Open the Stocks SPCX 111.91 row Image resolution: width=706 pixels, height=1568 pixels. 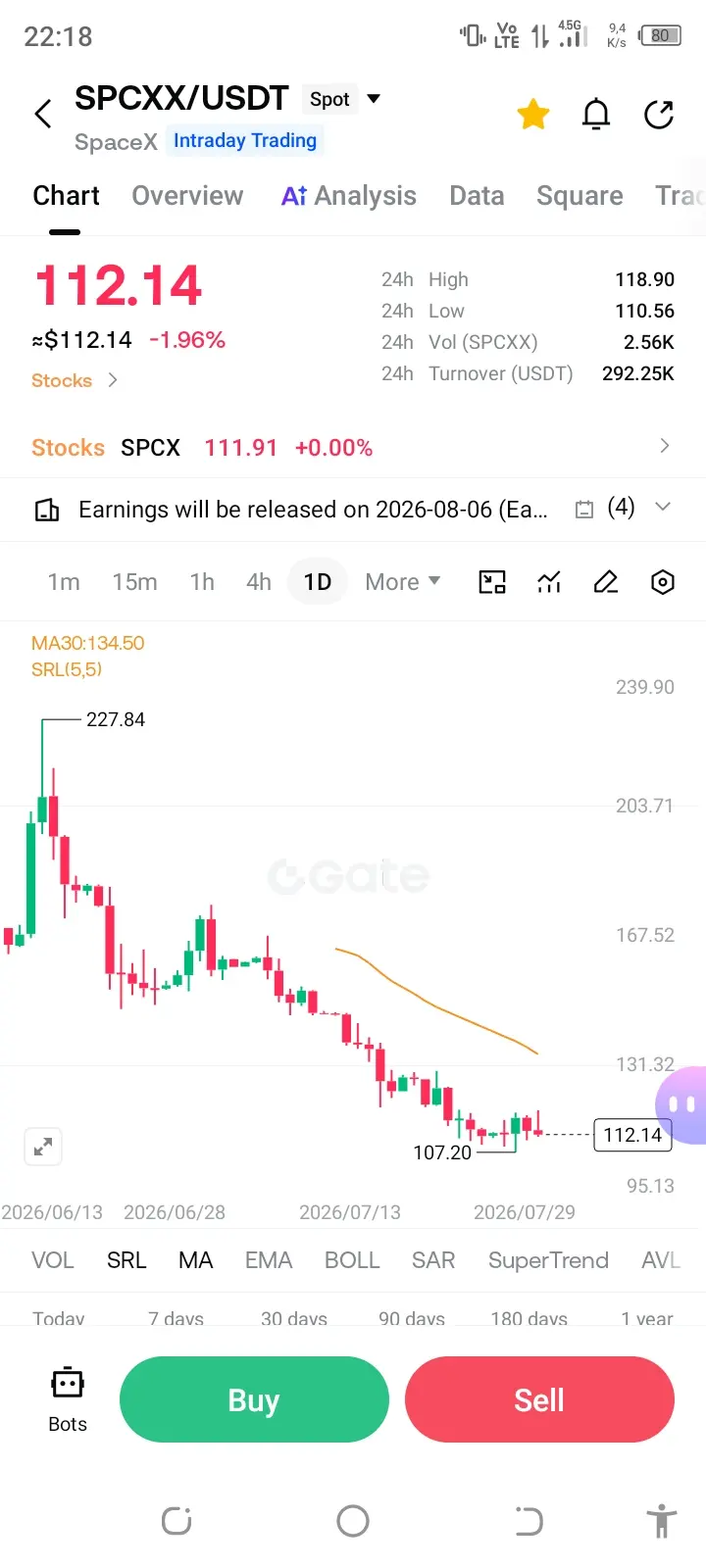tap(353, 448)
